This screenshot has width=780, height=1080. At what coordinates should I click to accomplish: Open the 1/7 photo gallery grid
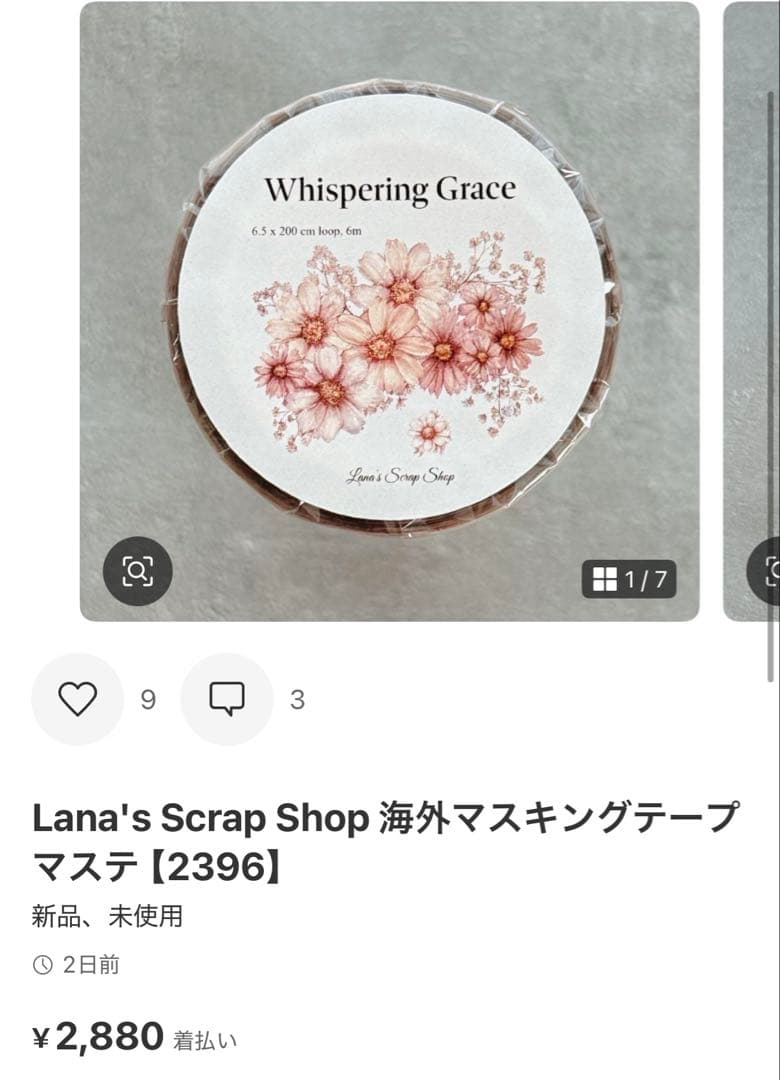629,579
